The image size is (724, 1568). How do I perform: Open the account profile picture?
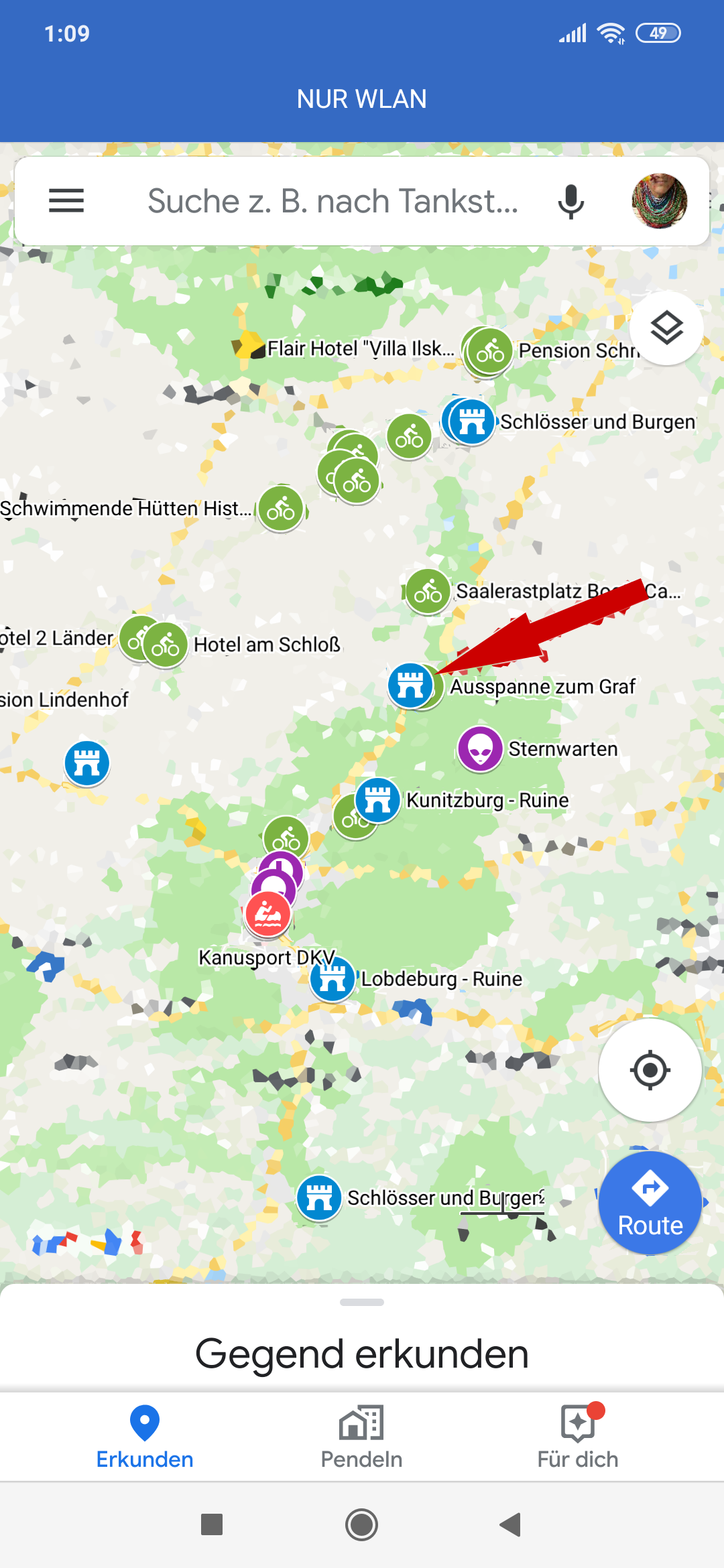click(659, 201)
